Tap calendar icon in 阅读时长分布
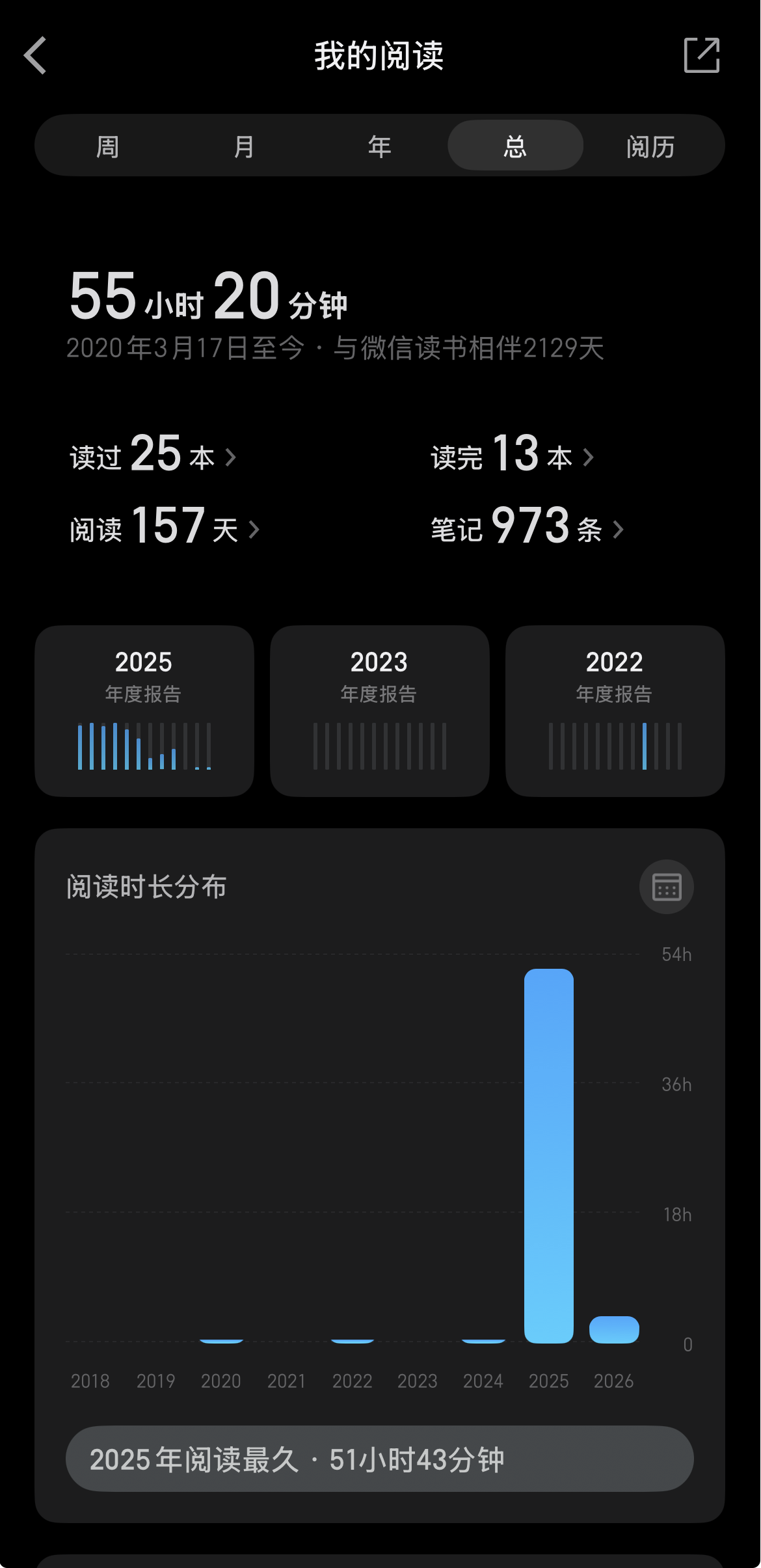 (x=667, y=887)
